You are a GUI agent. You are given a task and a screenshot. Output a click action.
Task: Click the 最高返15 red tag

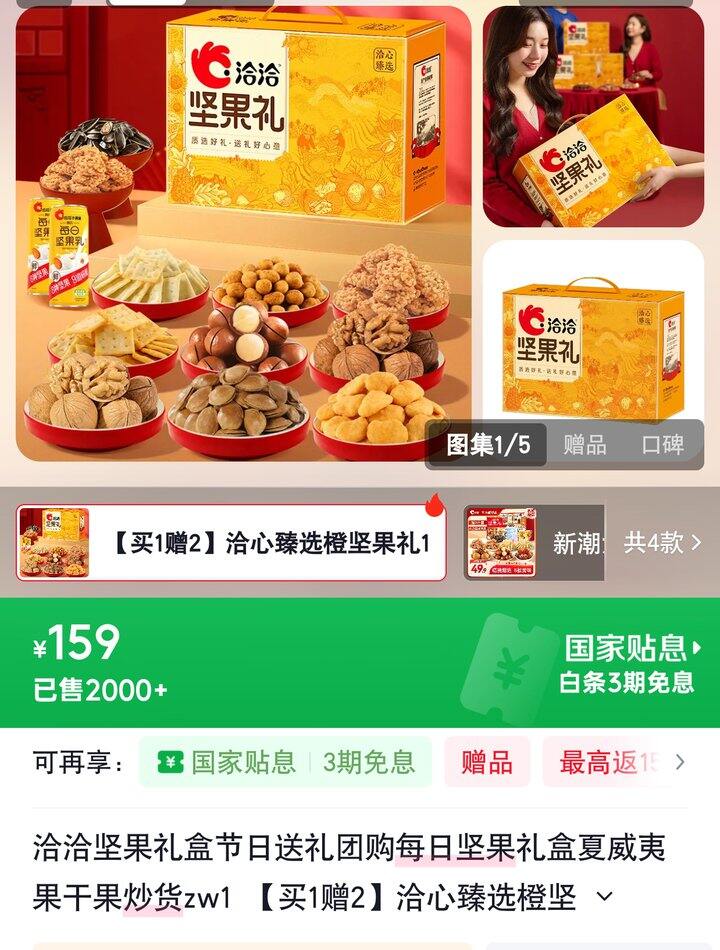point(603,762)
